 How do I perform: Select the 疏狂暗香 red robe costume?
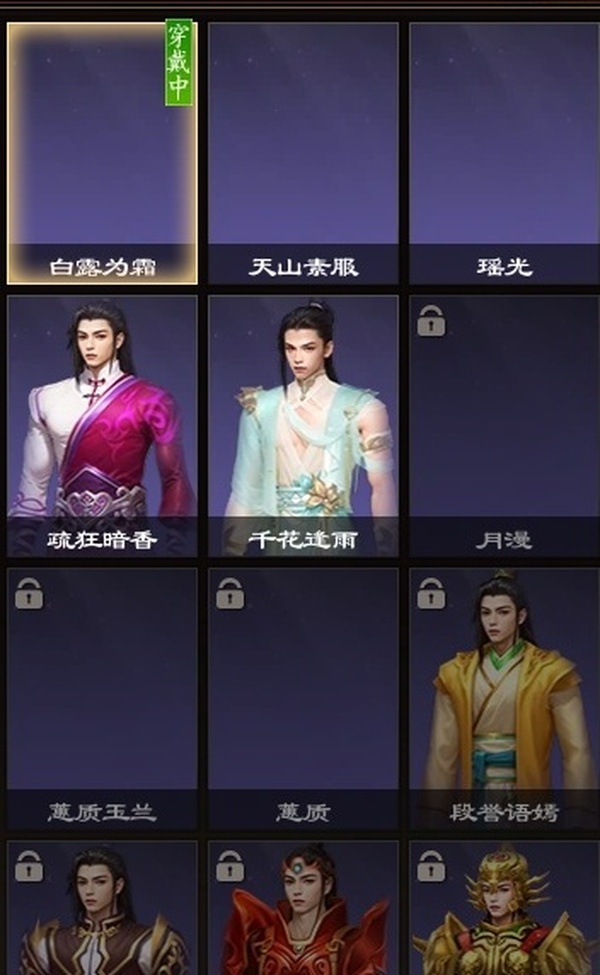[103, 426]
